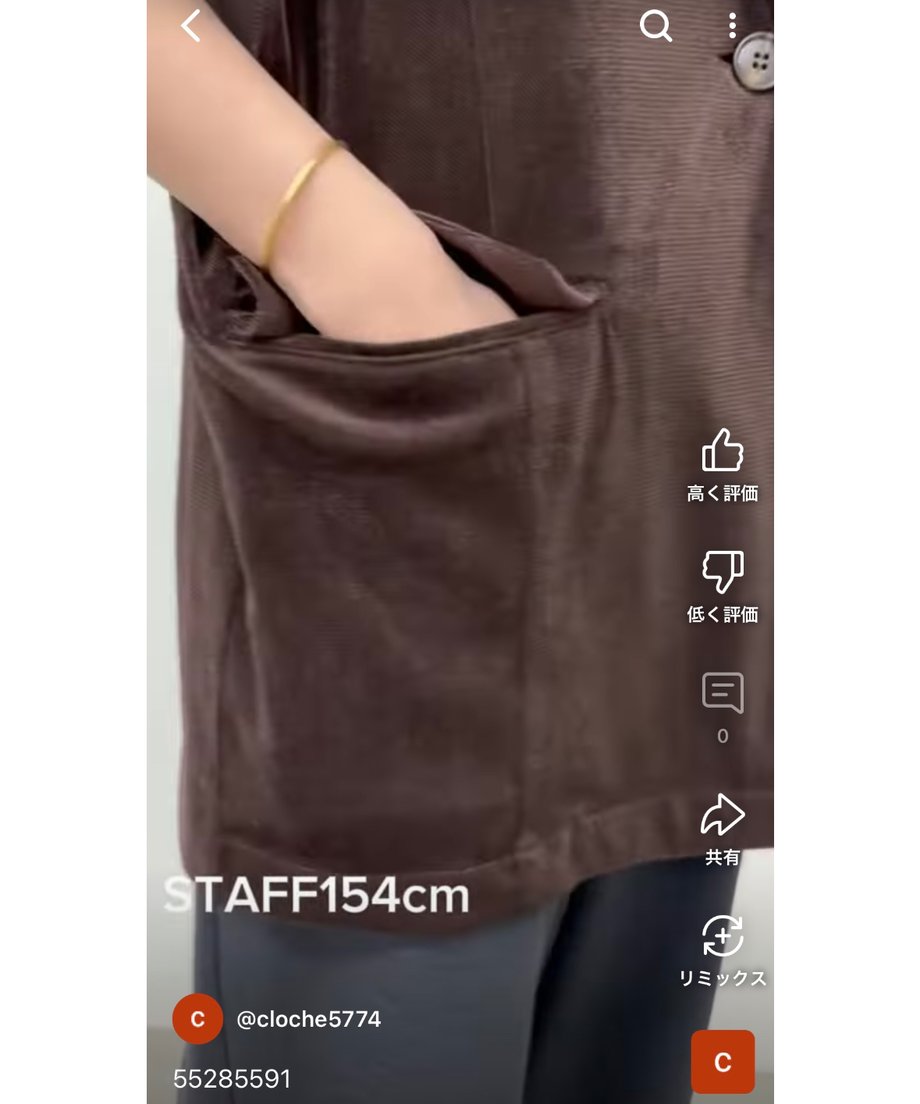
Task: Open search with the magnifier icon
Action: pyautogui.click(x=655, y=27)
